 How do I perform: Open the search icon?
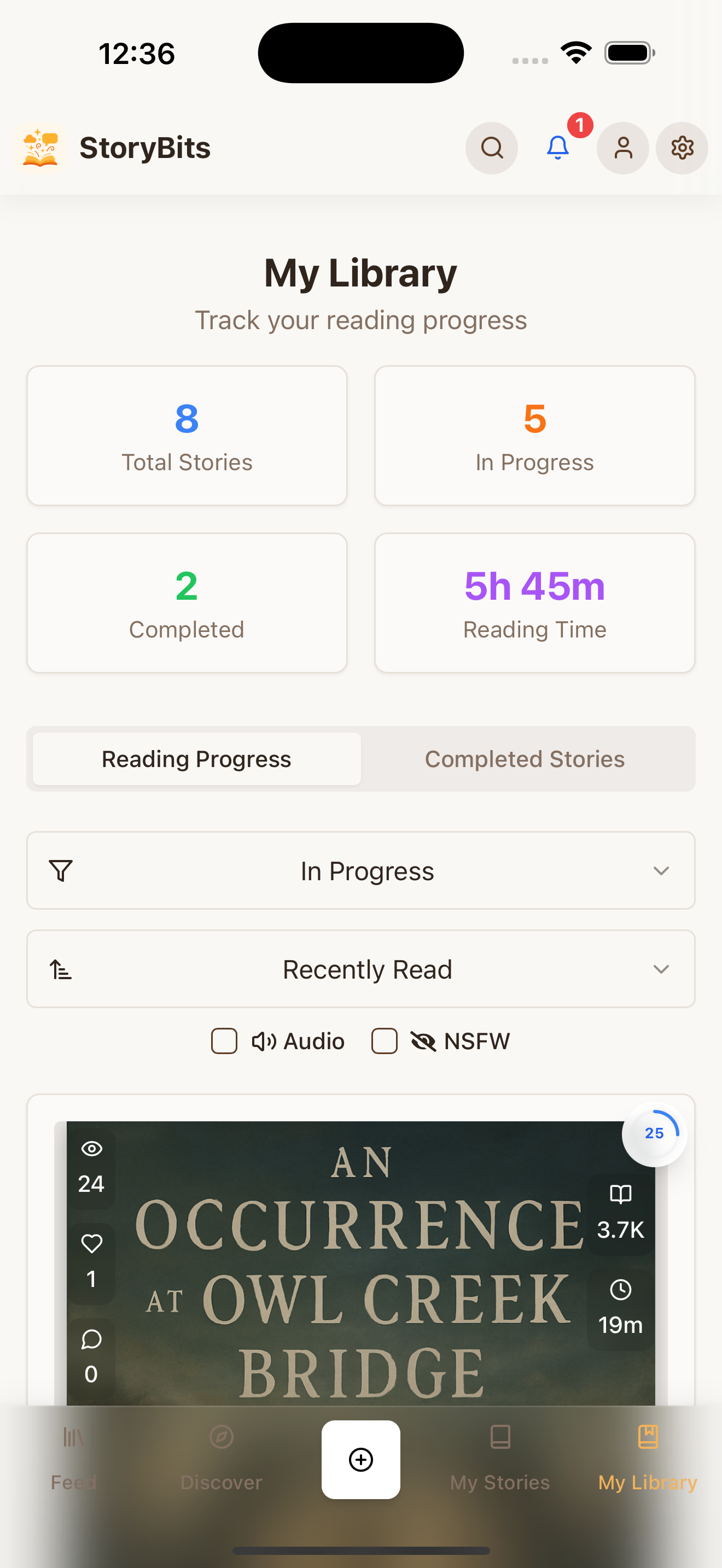(x=491, y=148)
